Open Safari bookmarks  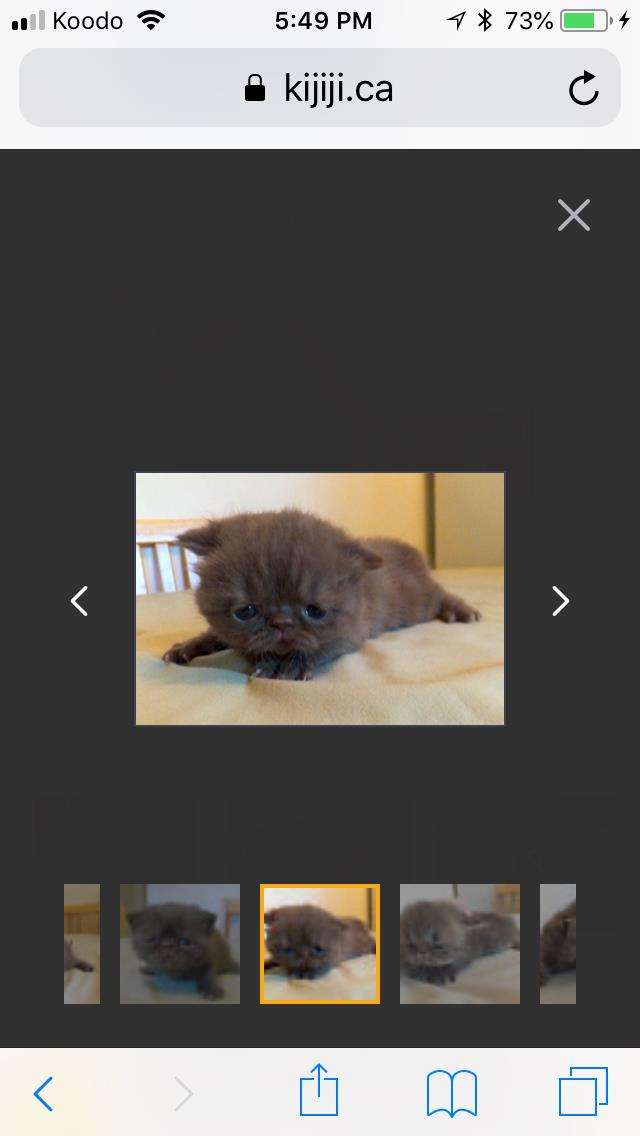(451, 1093)
